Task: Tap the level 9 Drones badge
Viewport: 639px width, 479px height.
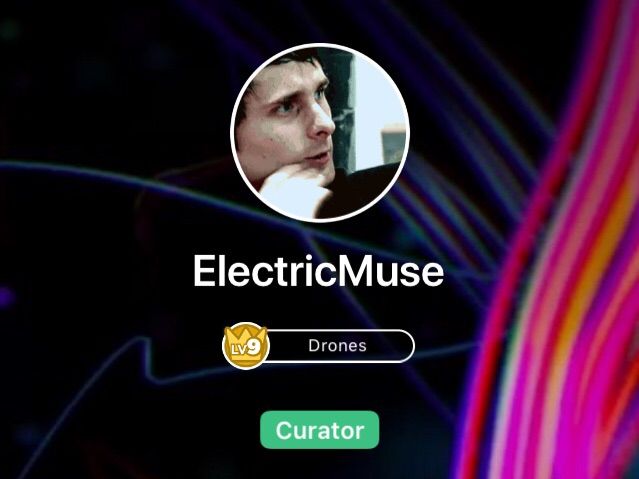Action: [x=319, y=346]
